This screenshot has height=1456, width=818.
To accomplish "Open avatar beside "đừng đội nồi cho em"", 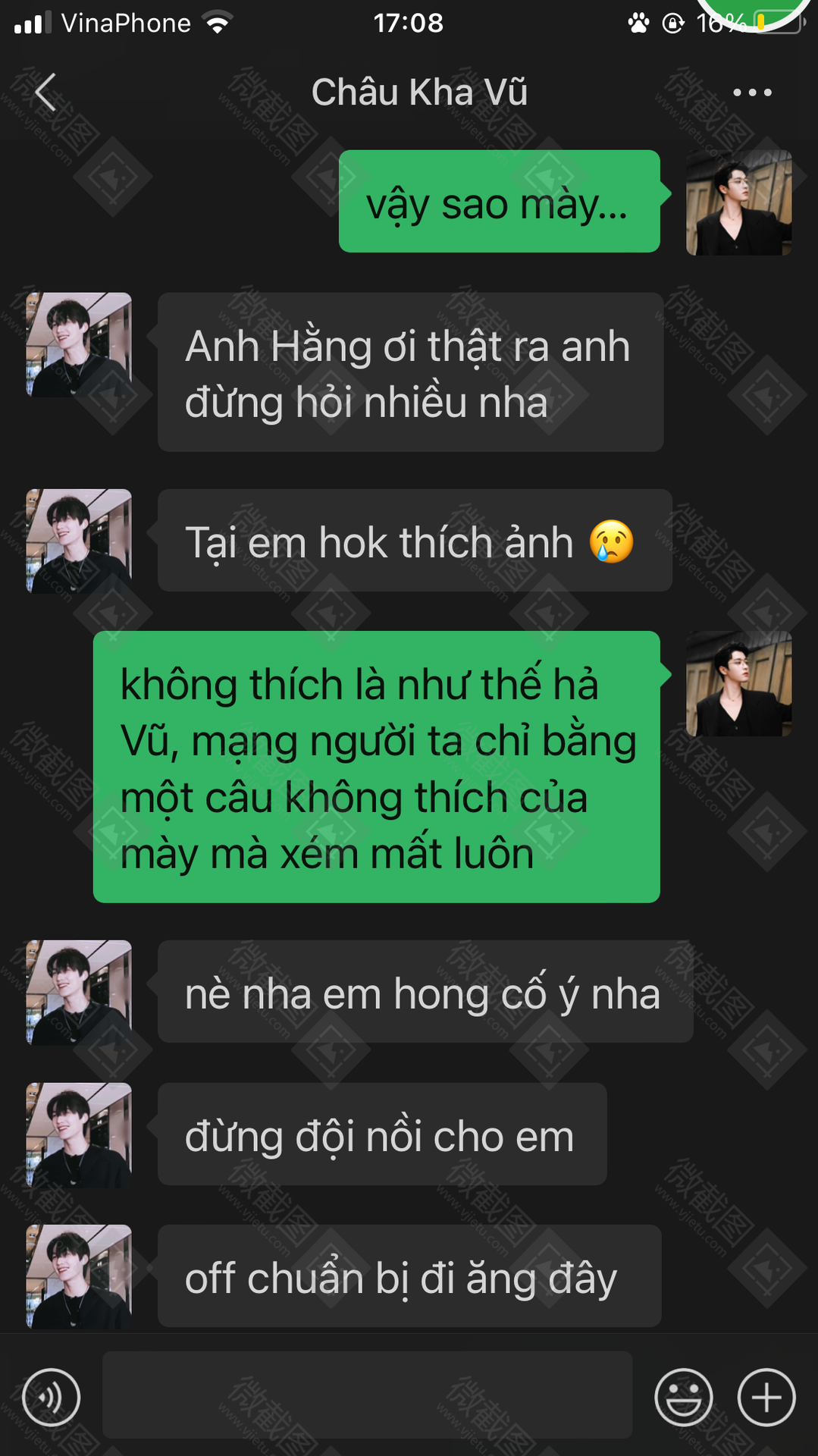I will pos(79,1135).
